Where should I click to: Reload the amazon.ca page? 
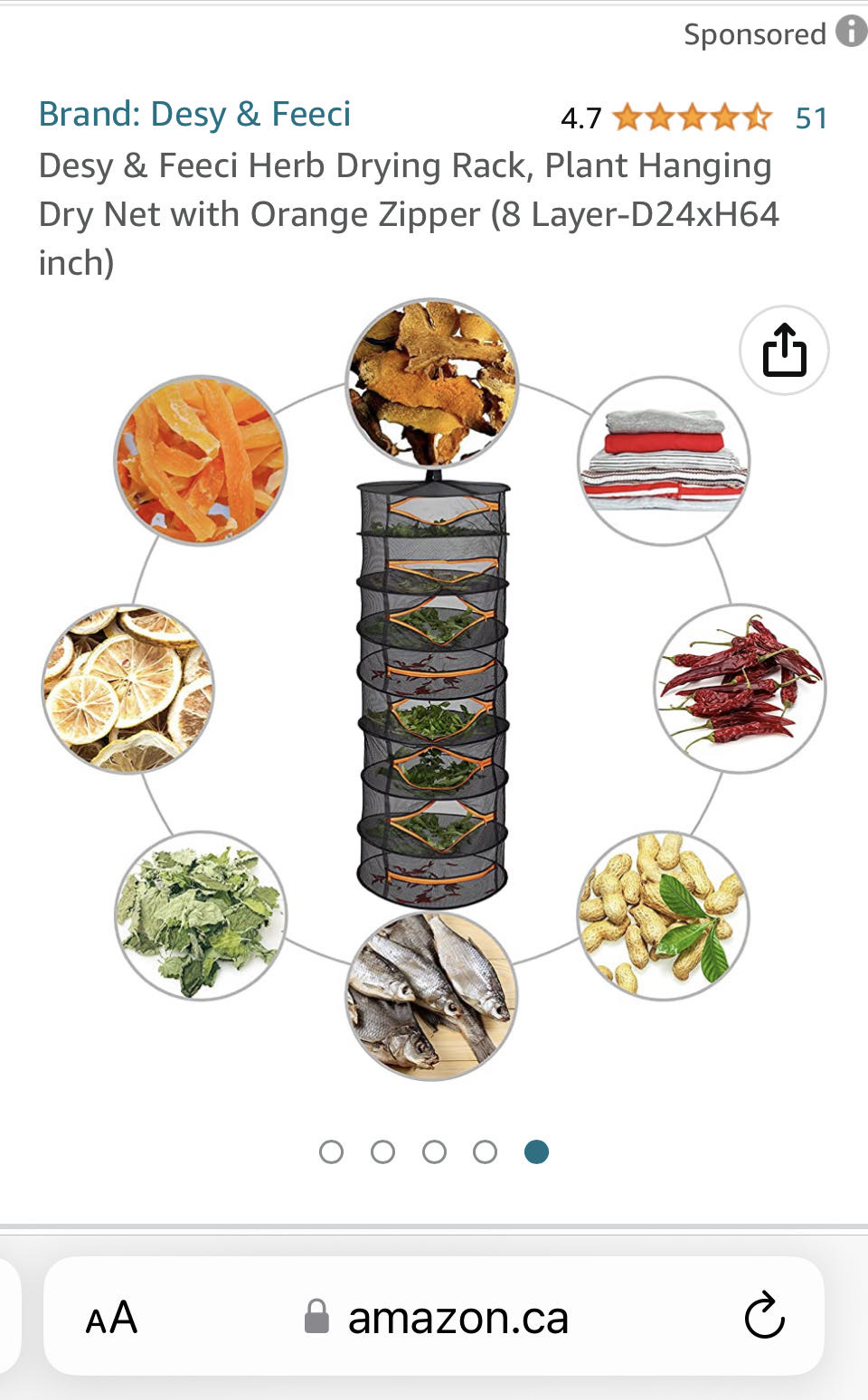(764, 1315)
